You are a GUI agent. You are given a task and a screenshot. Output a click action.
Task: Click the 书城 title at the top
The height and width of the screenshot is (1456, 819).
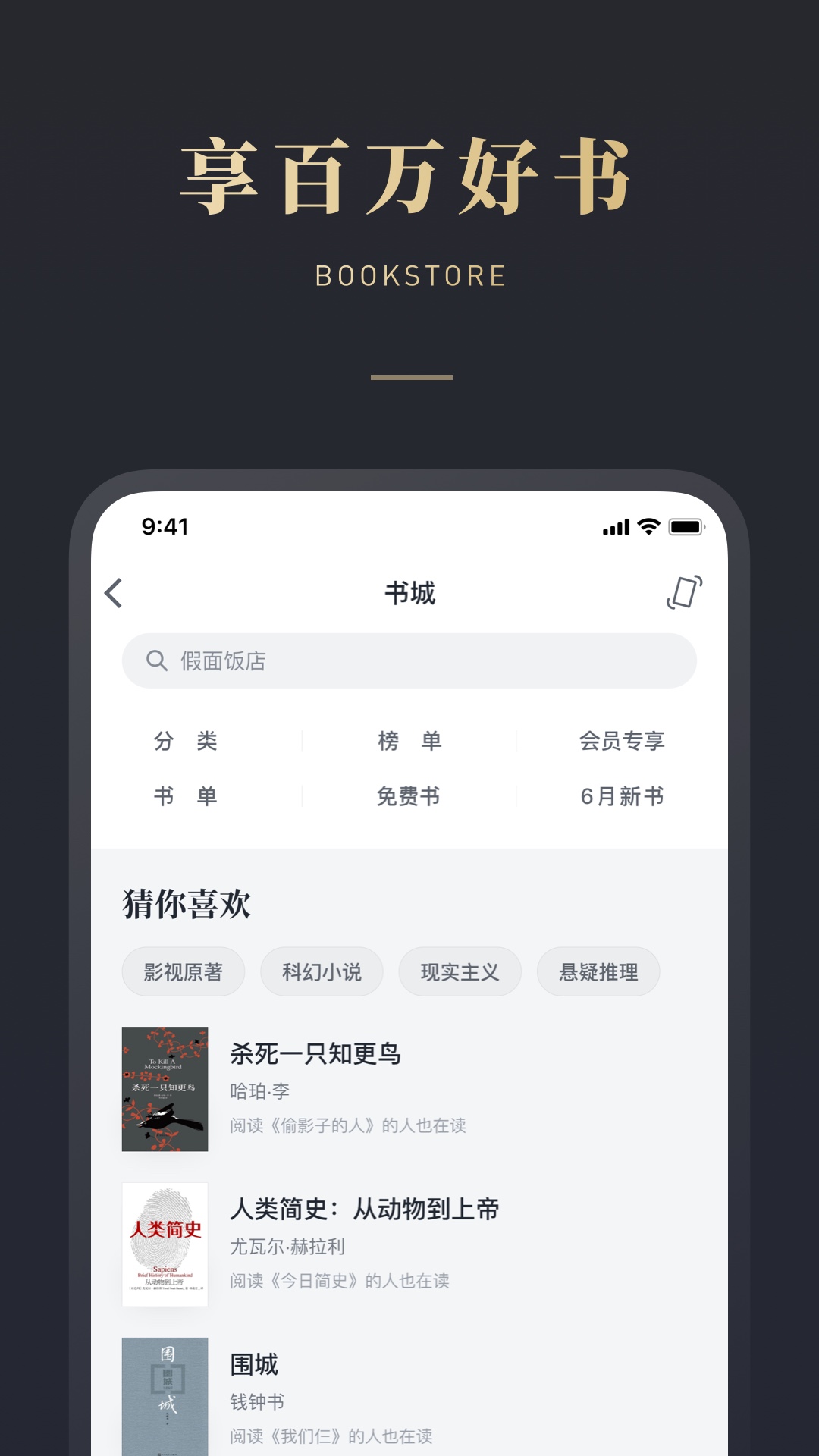[409, 594]
